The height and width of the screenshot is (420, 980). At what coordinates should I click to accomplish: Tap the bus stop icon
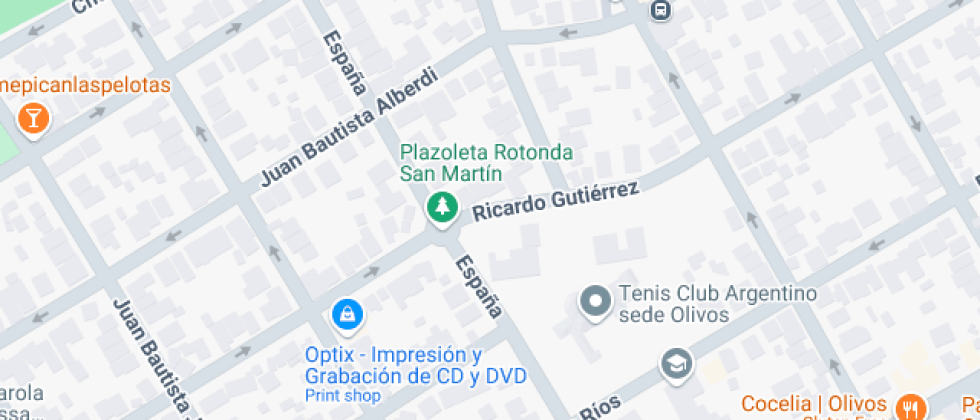coord(659,10)
